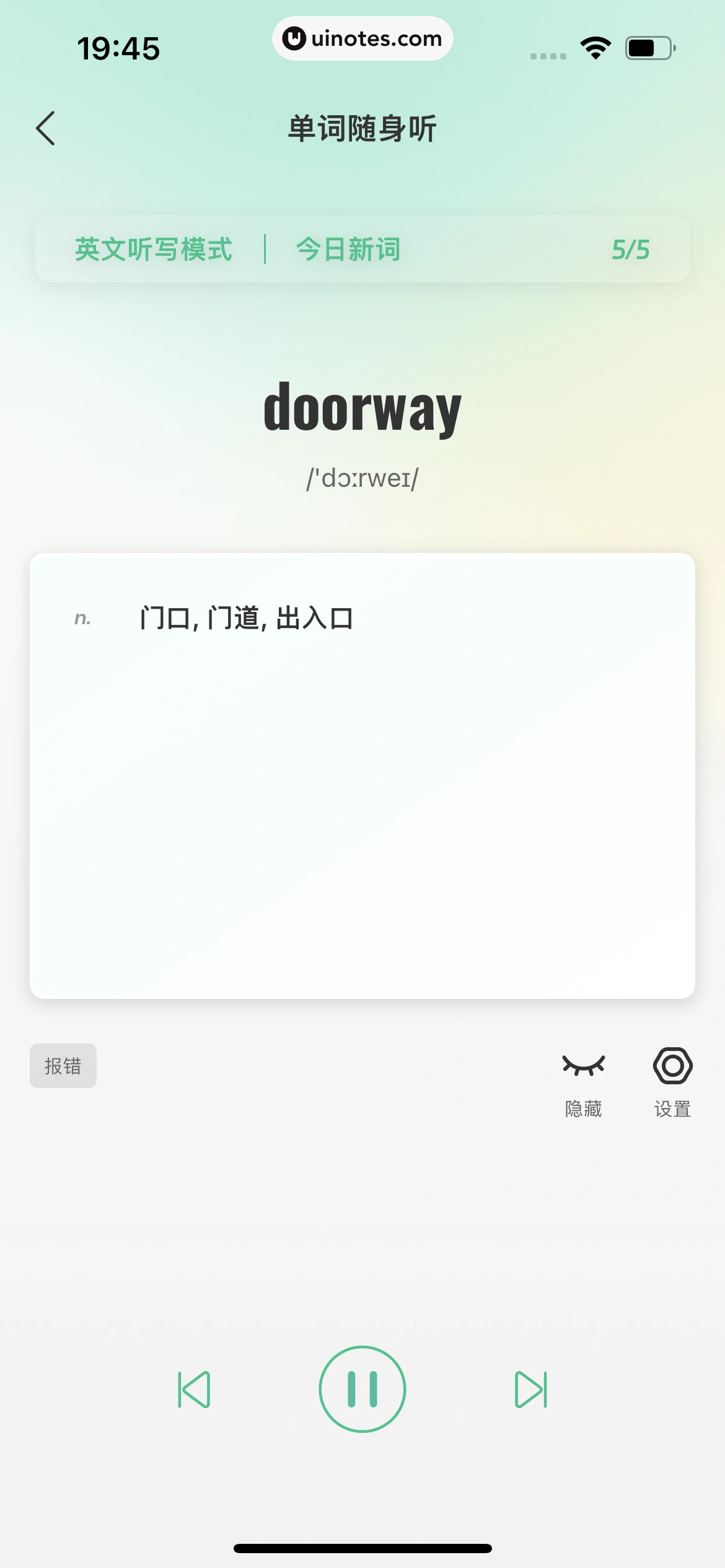Toggle 英文听写模式 dictation mode
This screenshot has height=1568, width=725.
click(x=152, y=250)
